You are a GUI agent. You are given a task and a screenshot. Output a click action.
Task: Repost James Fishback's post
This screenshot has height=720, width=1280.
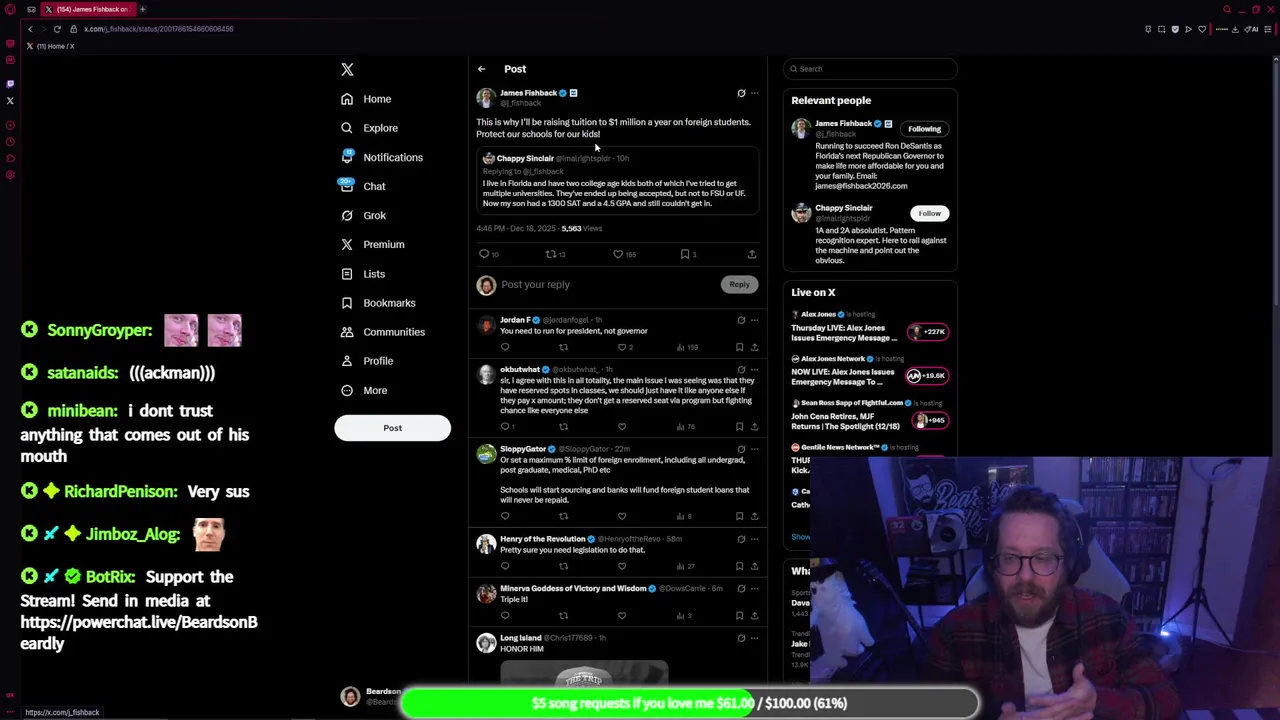coord(551,255)
